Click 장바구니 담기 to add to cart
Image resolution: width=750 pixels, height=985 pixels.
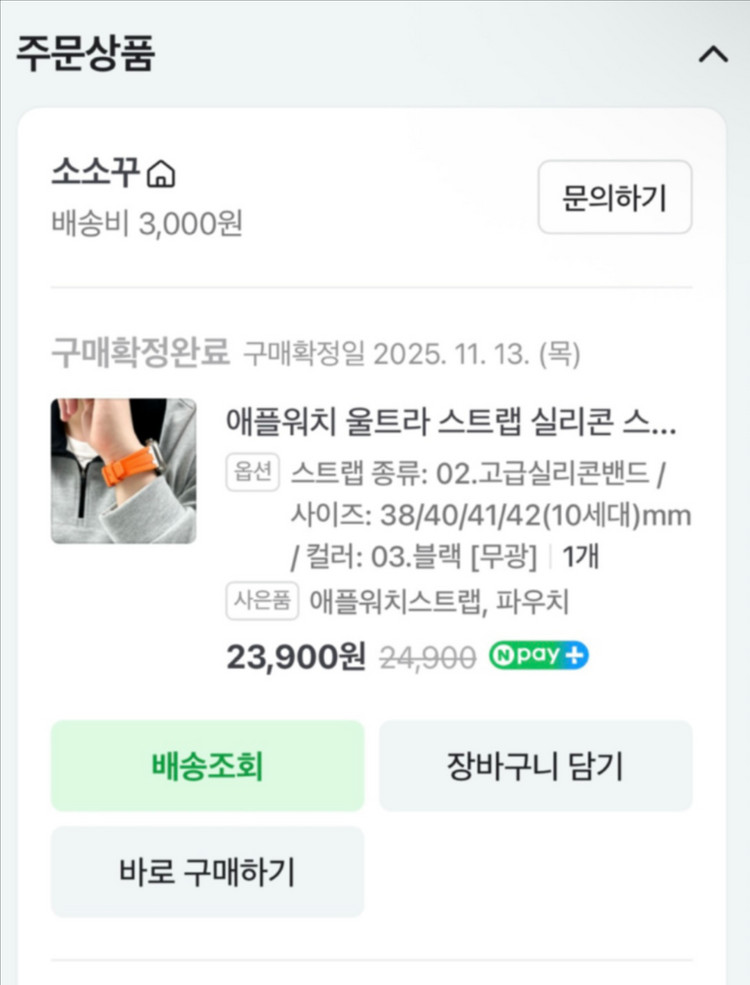(x=536, y=765)
